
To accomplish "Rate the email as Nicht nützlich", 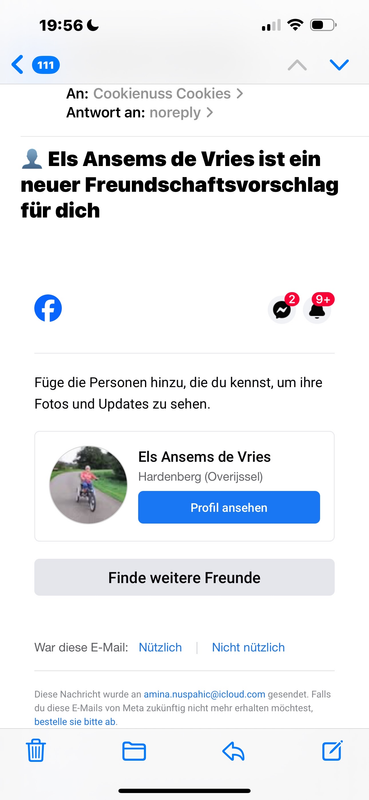I will click(x=248, y=647).
